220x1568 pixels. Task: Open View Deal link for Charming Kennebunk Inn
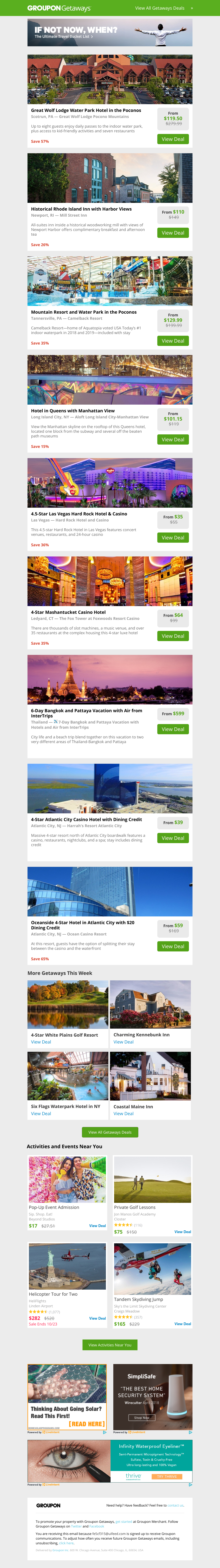[x=123, y=1042]
